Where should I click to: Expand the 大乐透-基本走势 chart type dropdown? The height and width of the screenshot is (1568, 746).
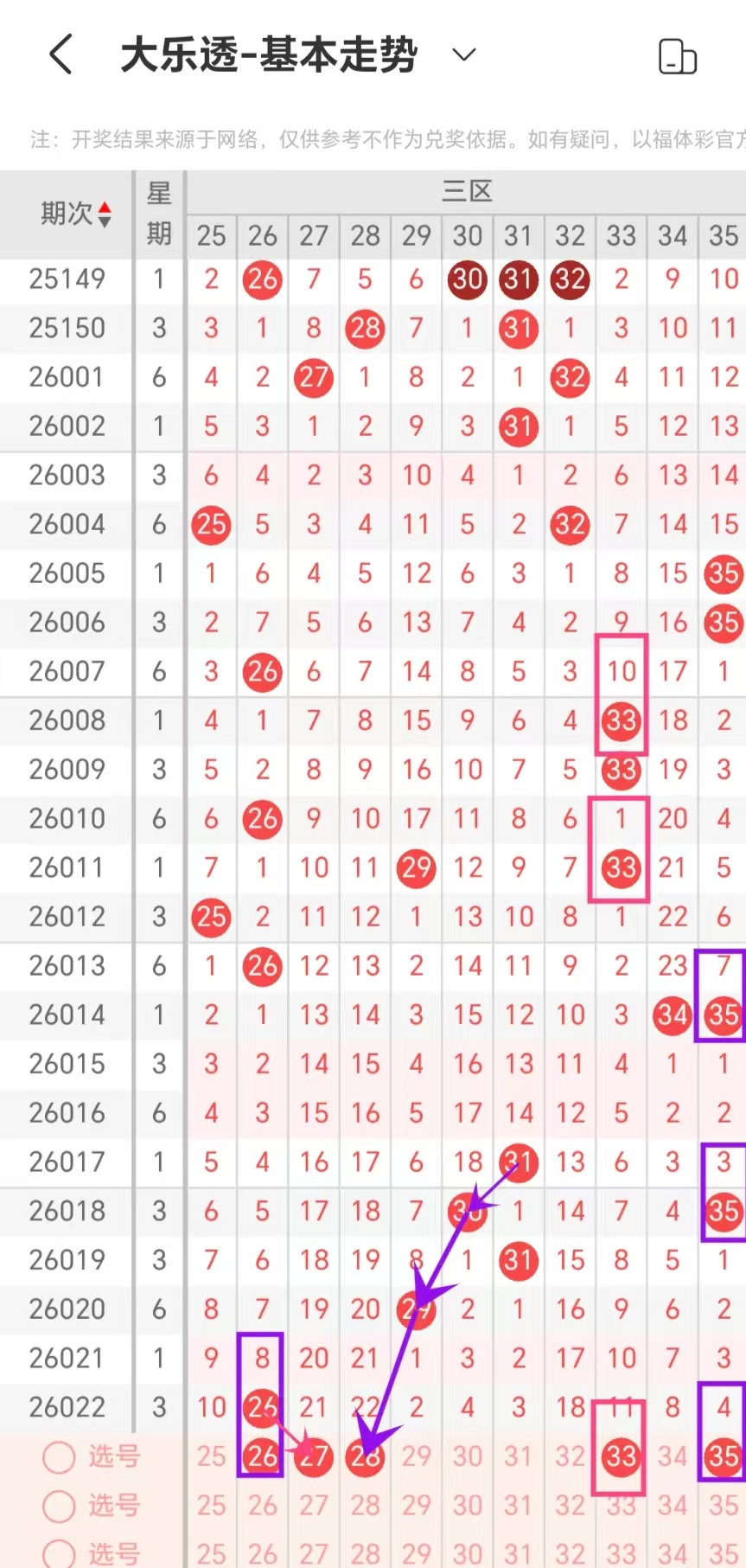point(464,55)
